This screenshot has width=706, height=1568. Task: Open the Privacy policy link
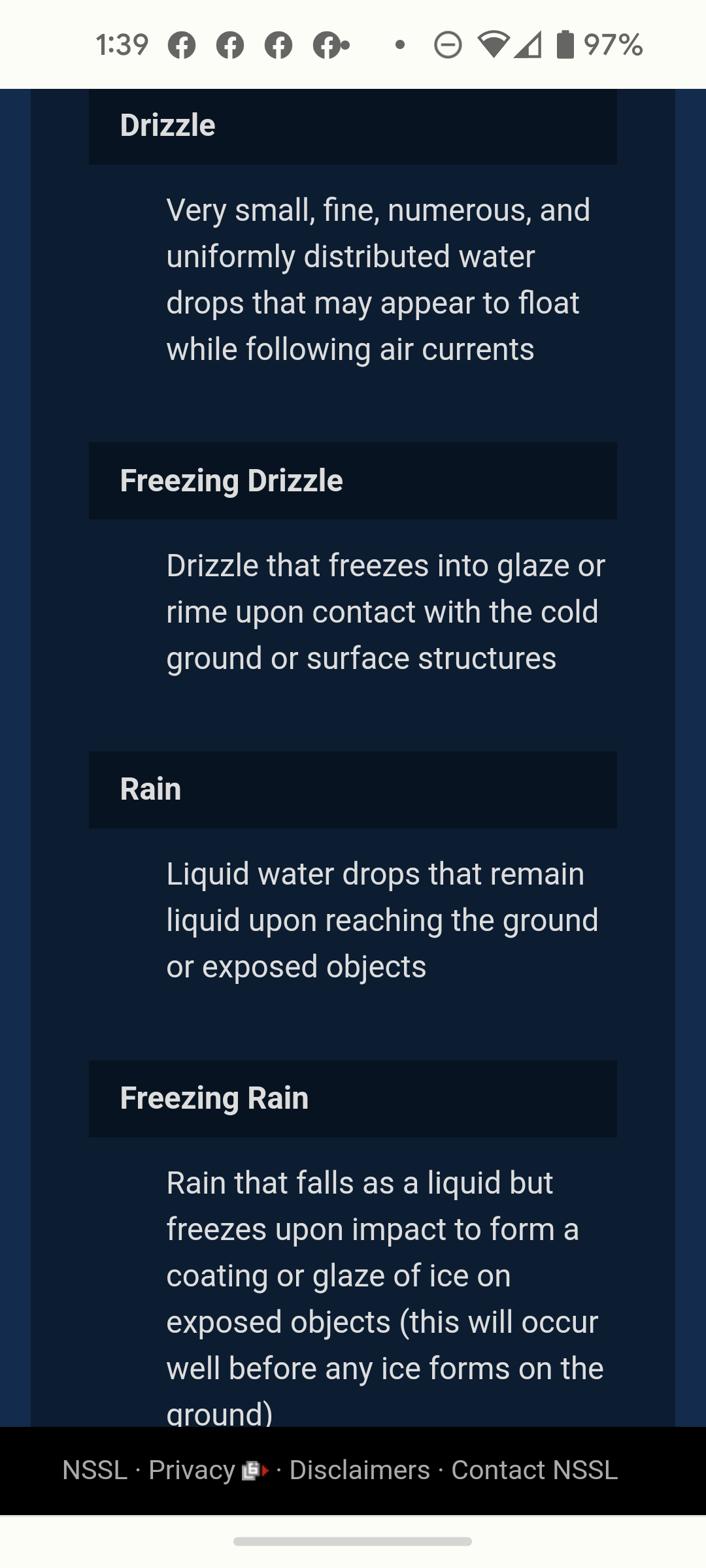point(192,1470)
